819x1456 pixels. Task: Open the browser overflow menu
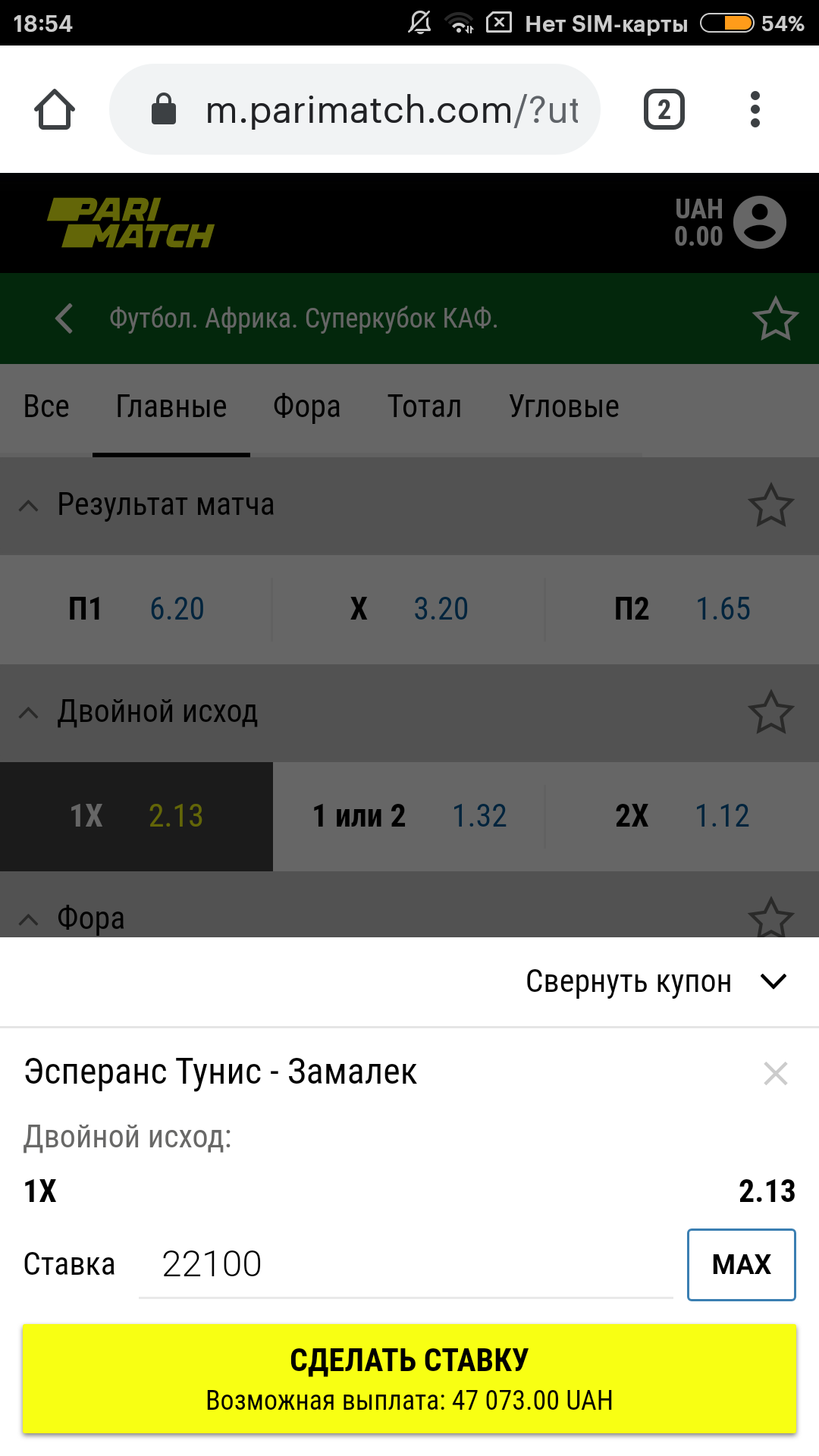755,110
